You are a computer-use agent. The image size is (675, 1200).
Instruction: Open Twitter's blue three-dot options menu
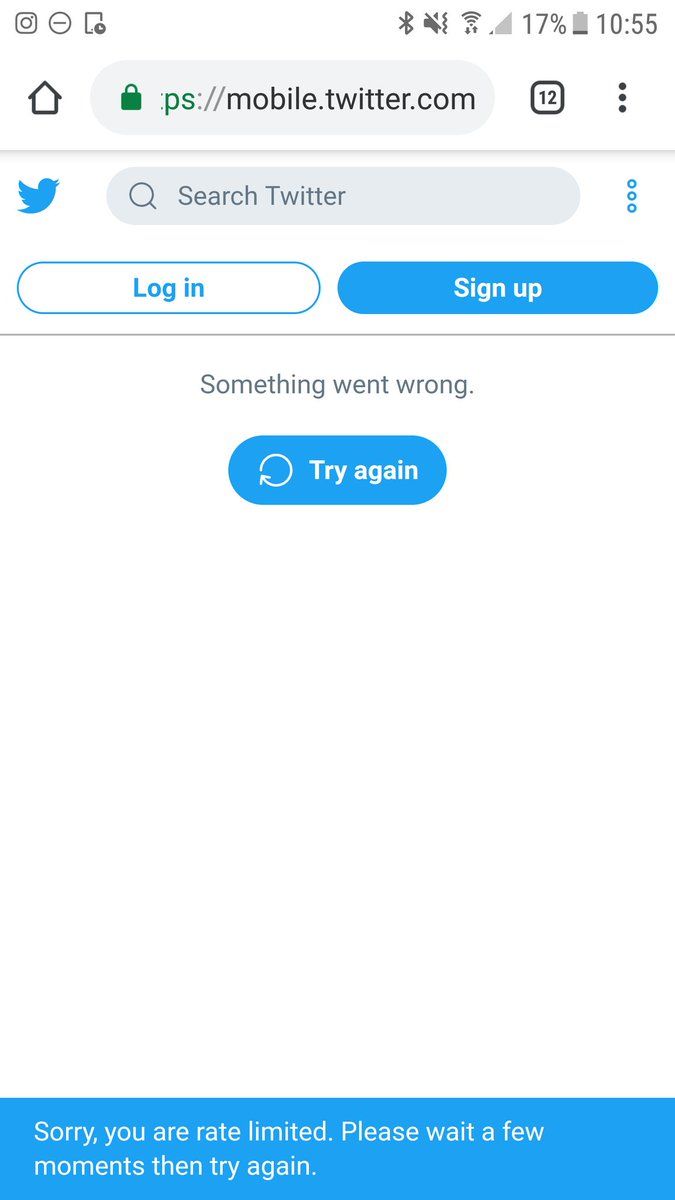[x=632, y=196]
